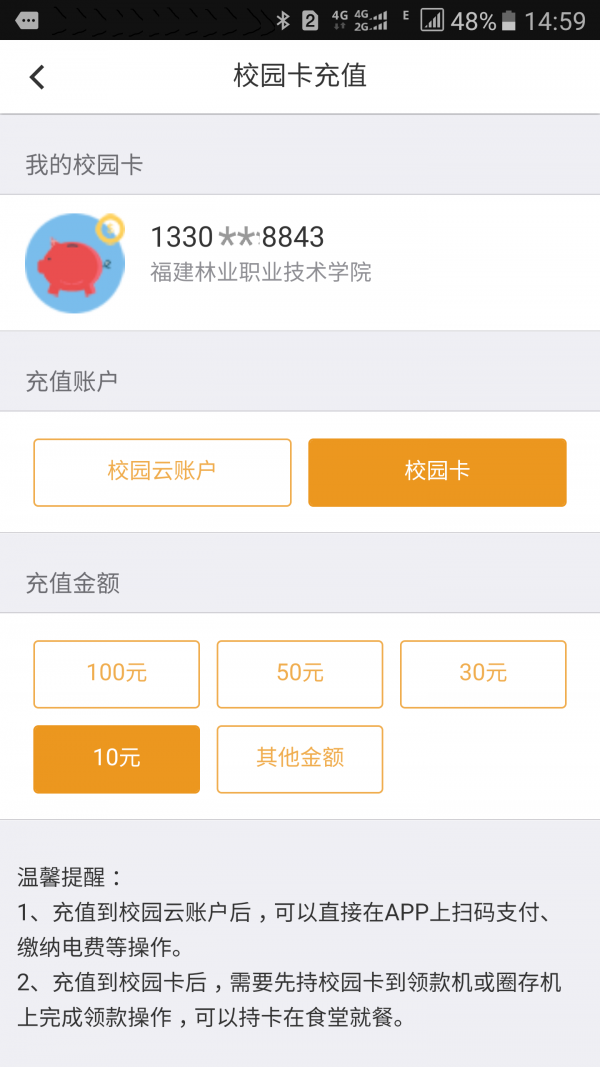Select 校园卡 as recharge account
600x1067 pixels.
pyautogui.click(x=437, y=472)
